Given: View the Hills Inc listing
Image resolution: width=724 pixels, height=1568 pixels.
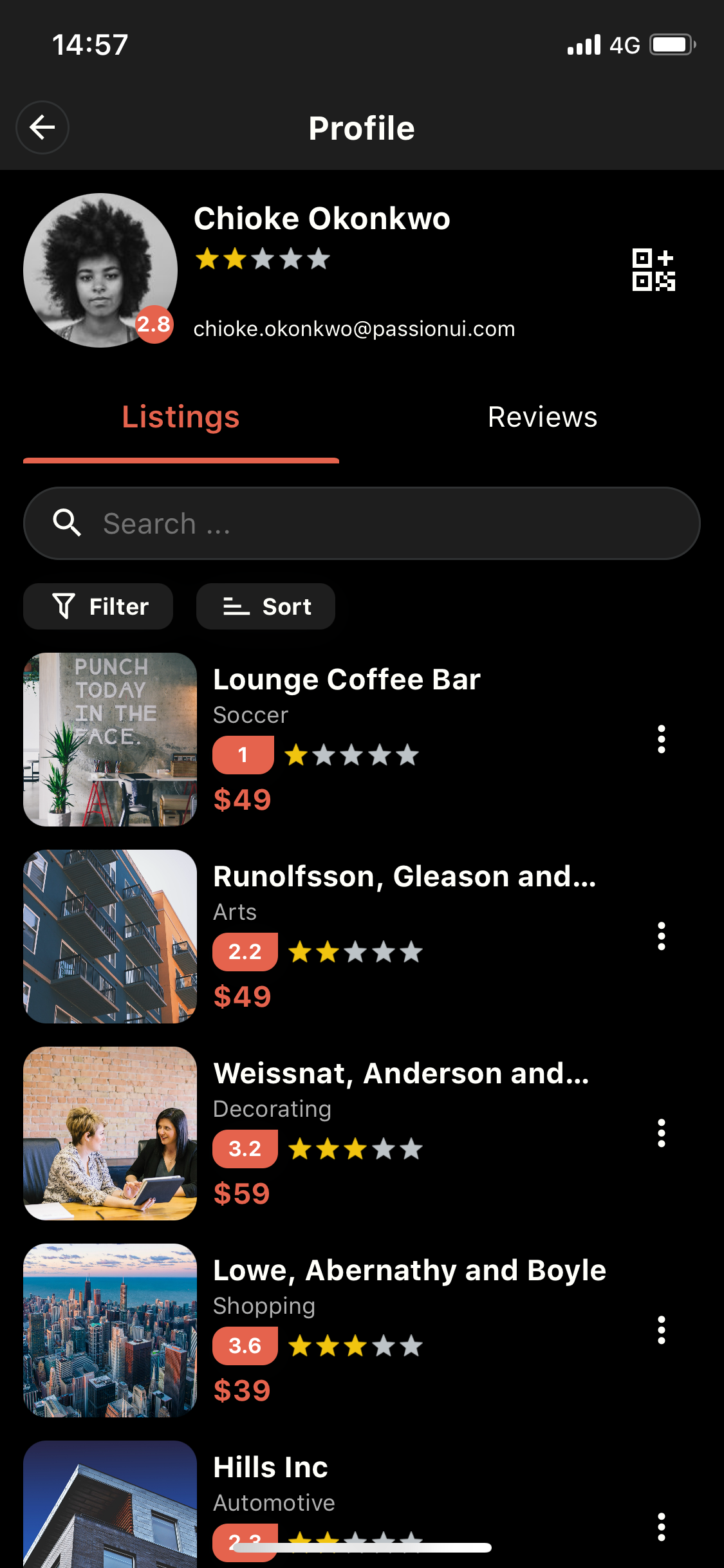Looking at the screenshot, I should pyautogui.click(x=270, y=1468).
